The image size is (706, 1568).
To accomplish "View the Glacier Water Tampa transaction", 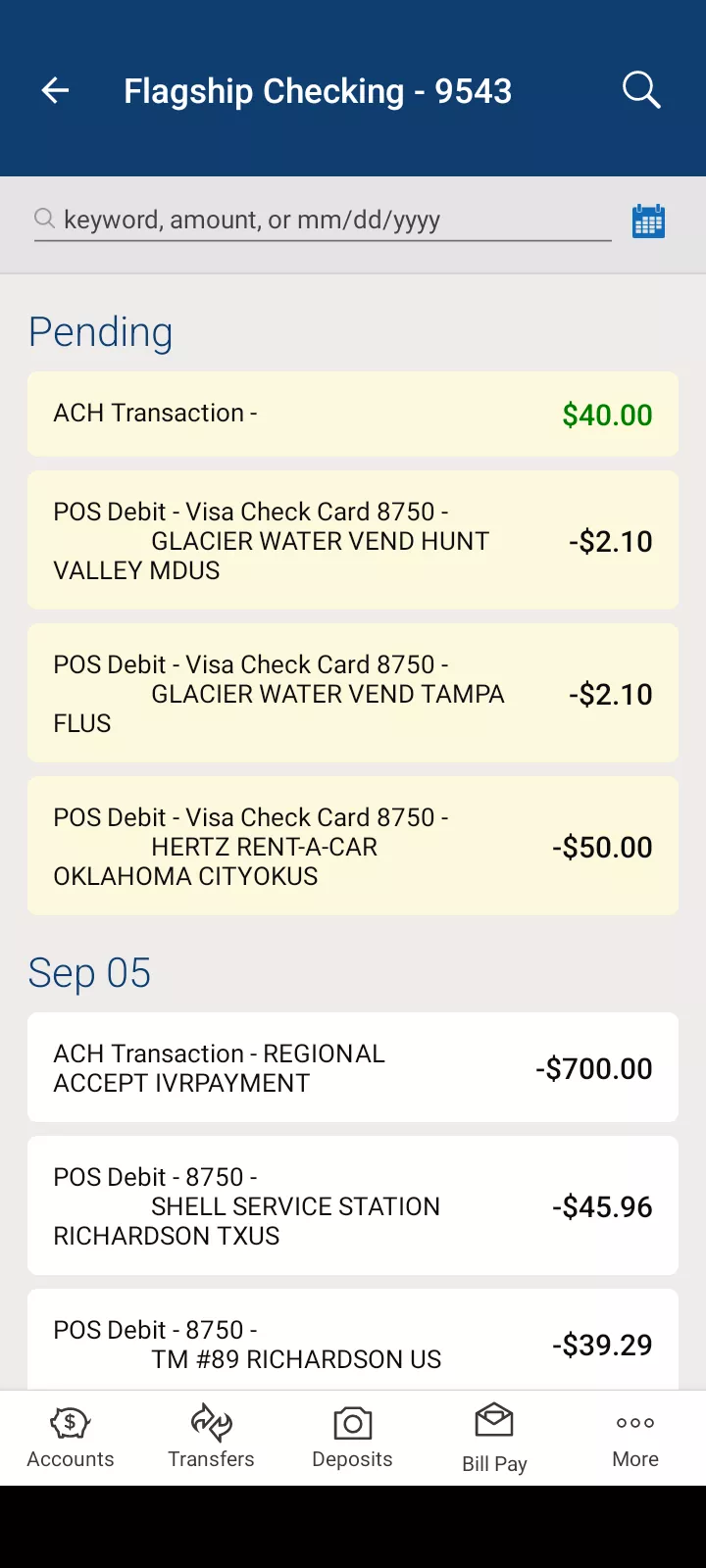I will (353, 693).
